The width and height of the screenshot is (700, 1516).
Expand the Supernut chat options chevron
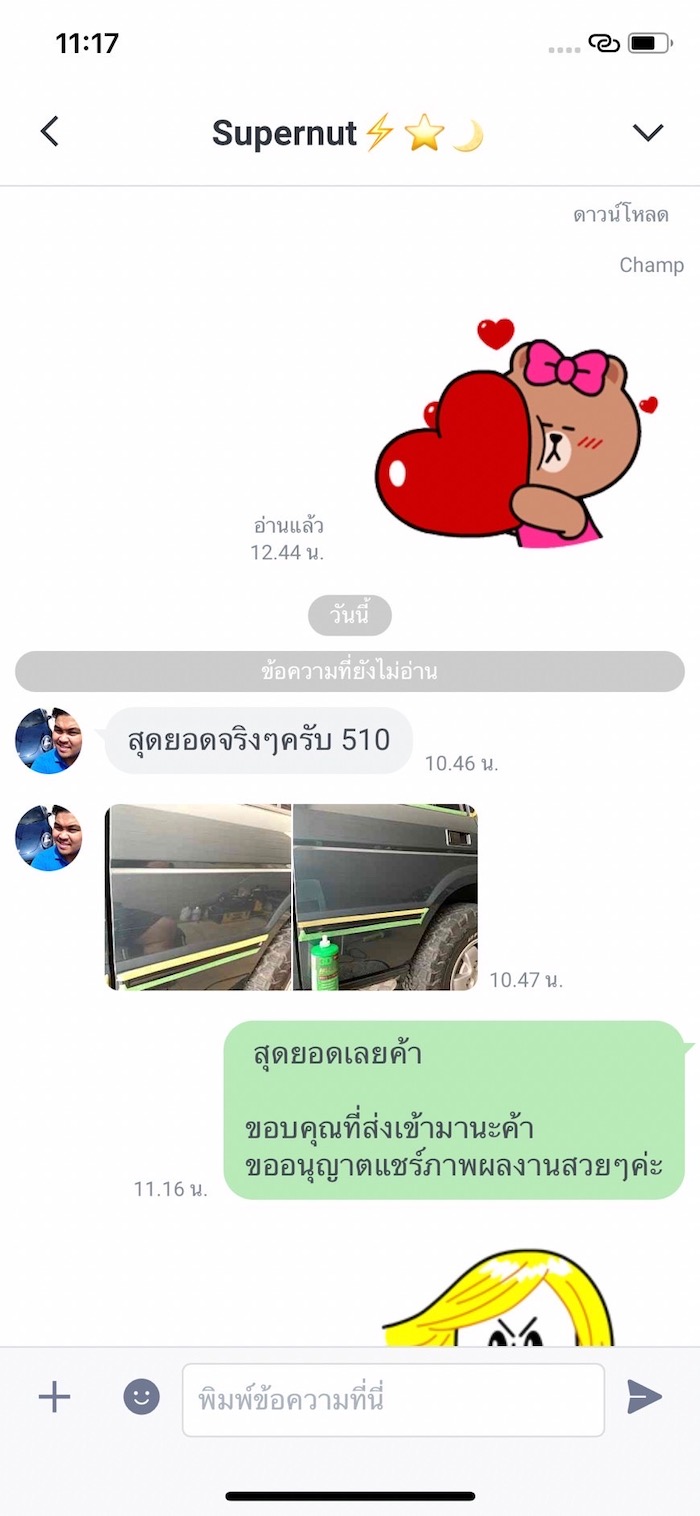[x=648, y=132]
